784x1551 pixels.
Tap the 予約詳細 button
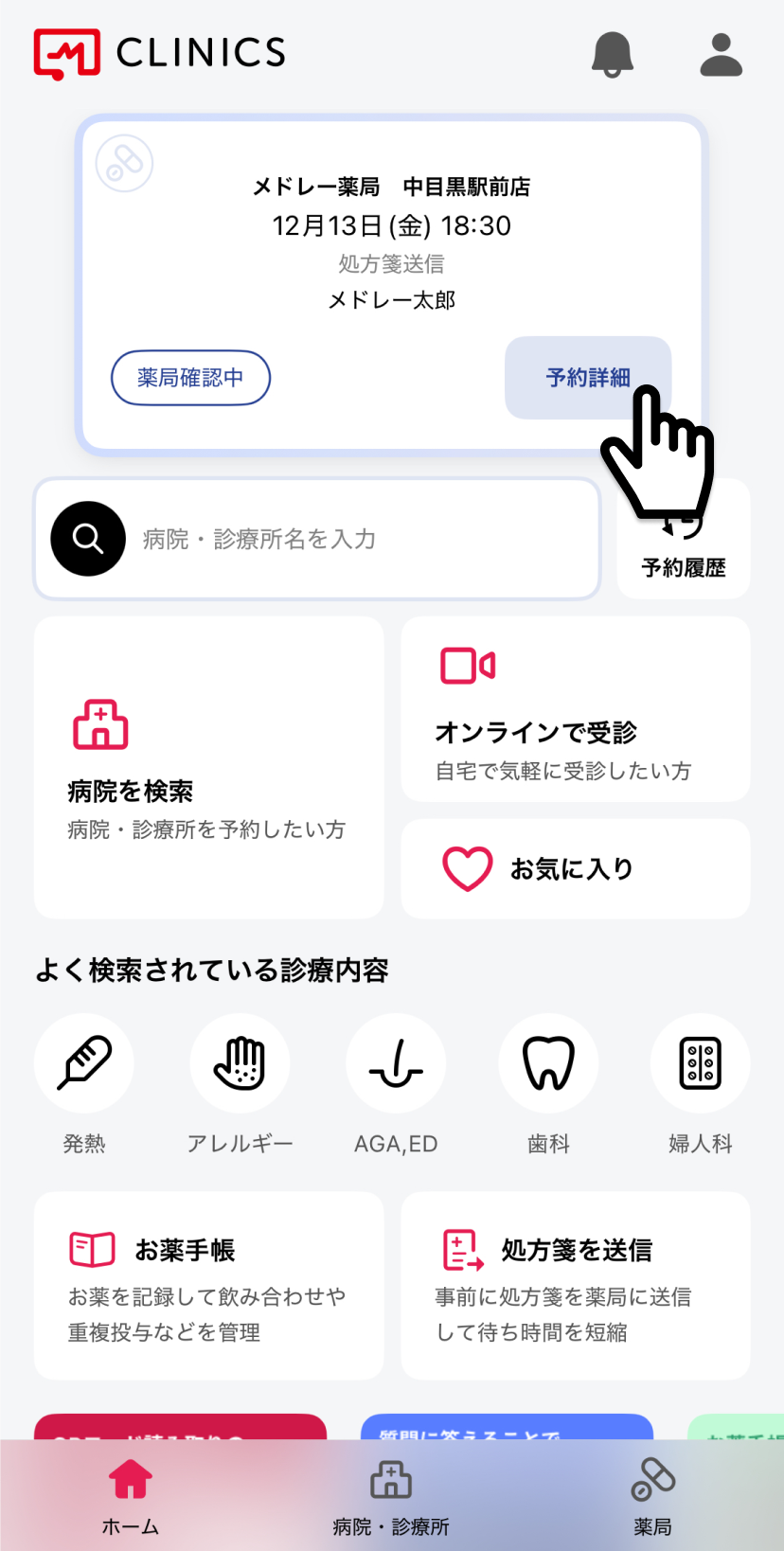click(587, 377)
